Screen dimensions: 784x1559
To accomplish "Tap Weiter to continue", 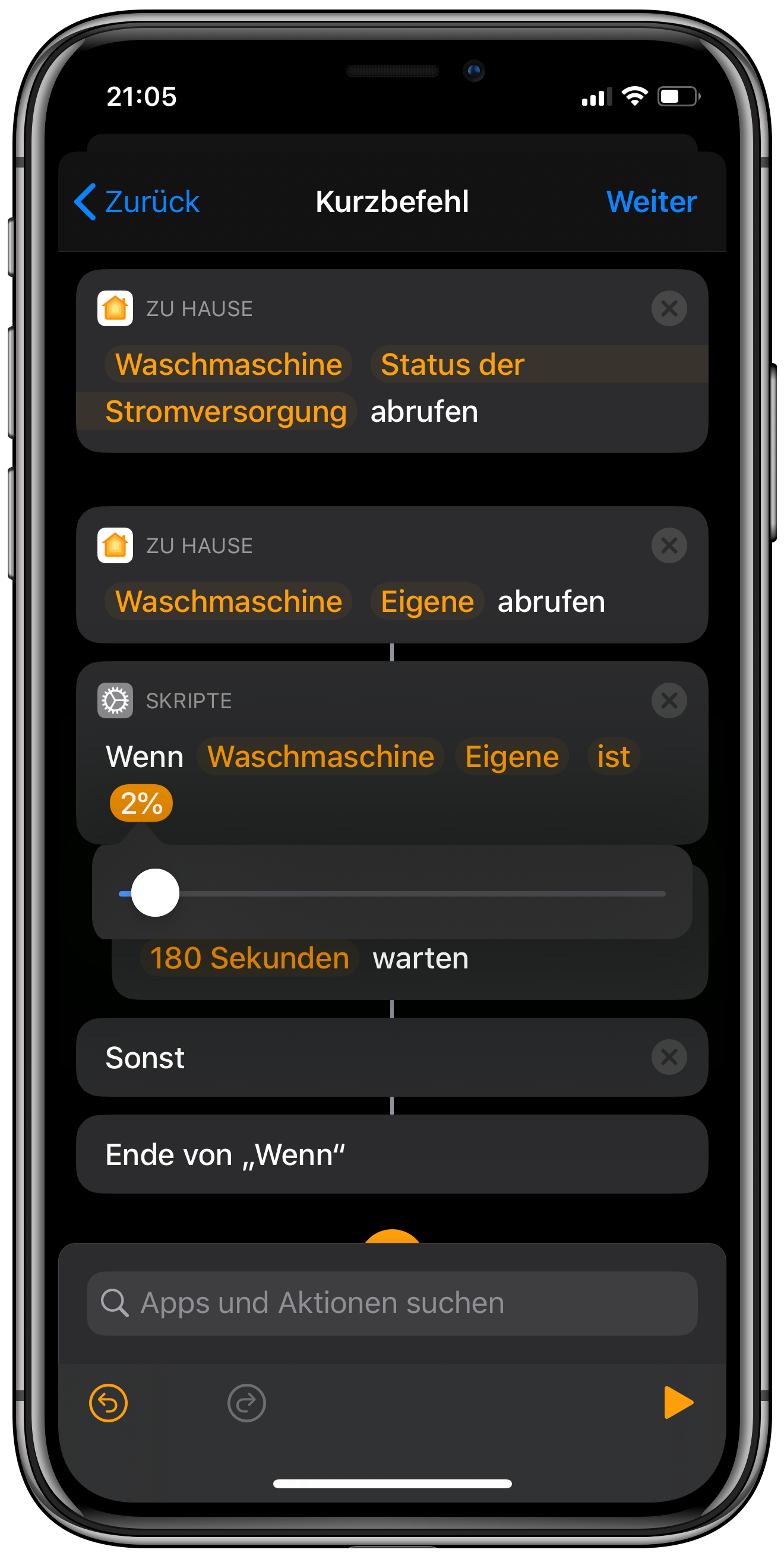I will point(651,201).
